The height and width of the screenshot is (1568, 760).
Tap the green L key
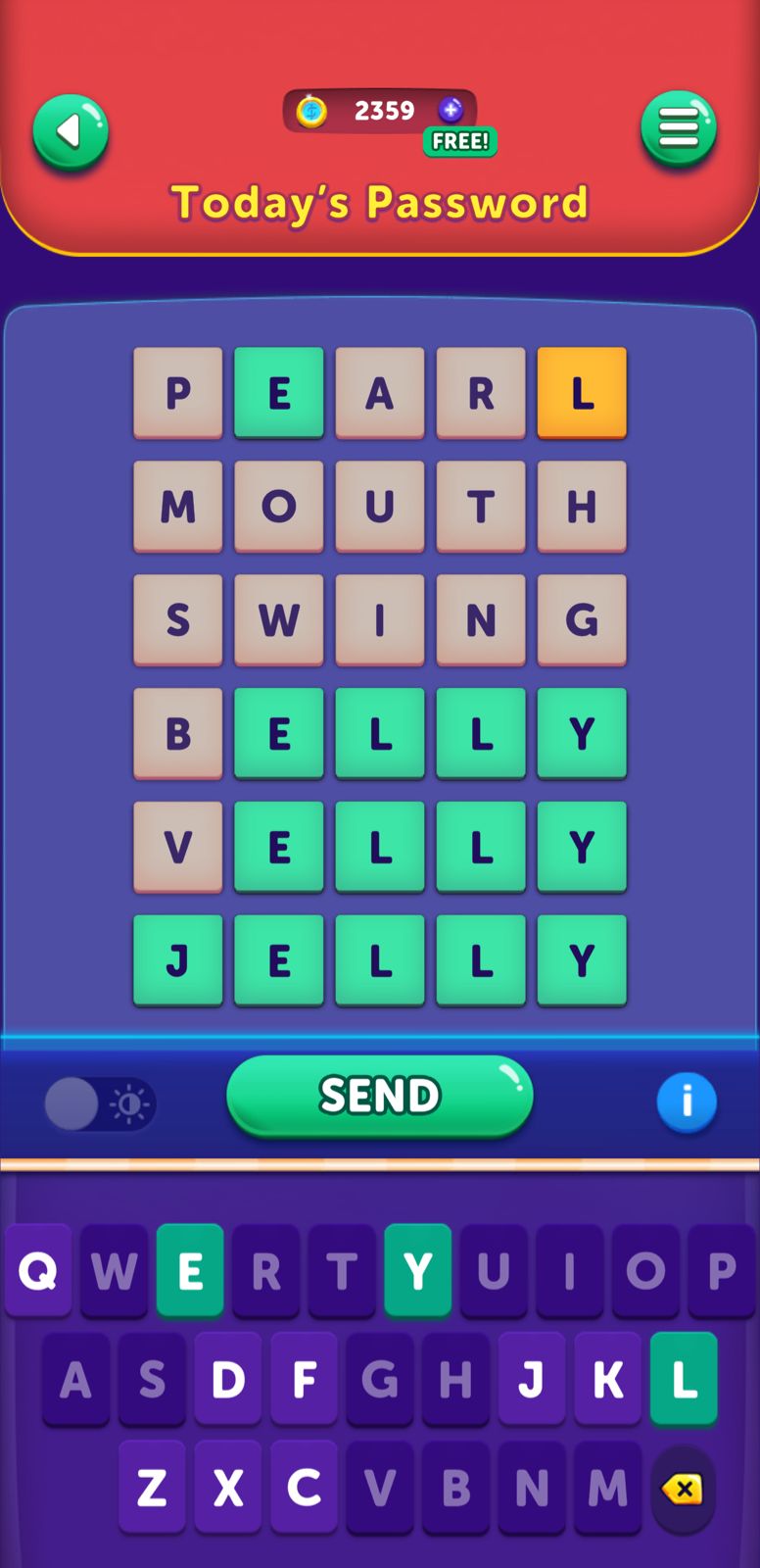(x=684, y=1380)
